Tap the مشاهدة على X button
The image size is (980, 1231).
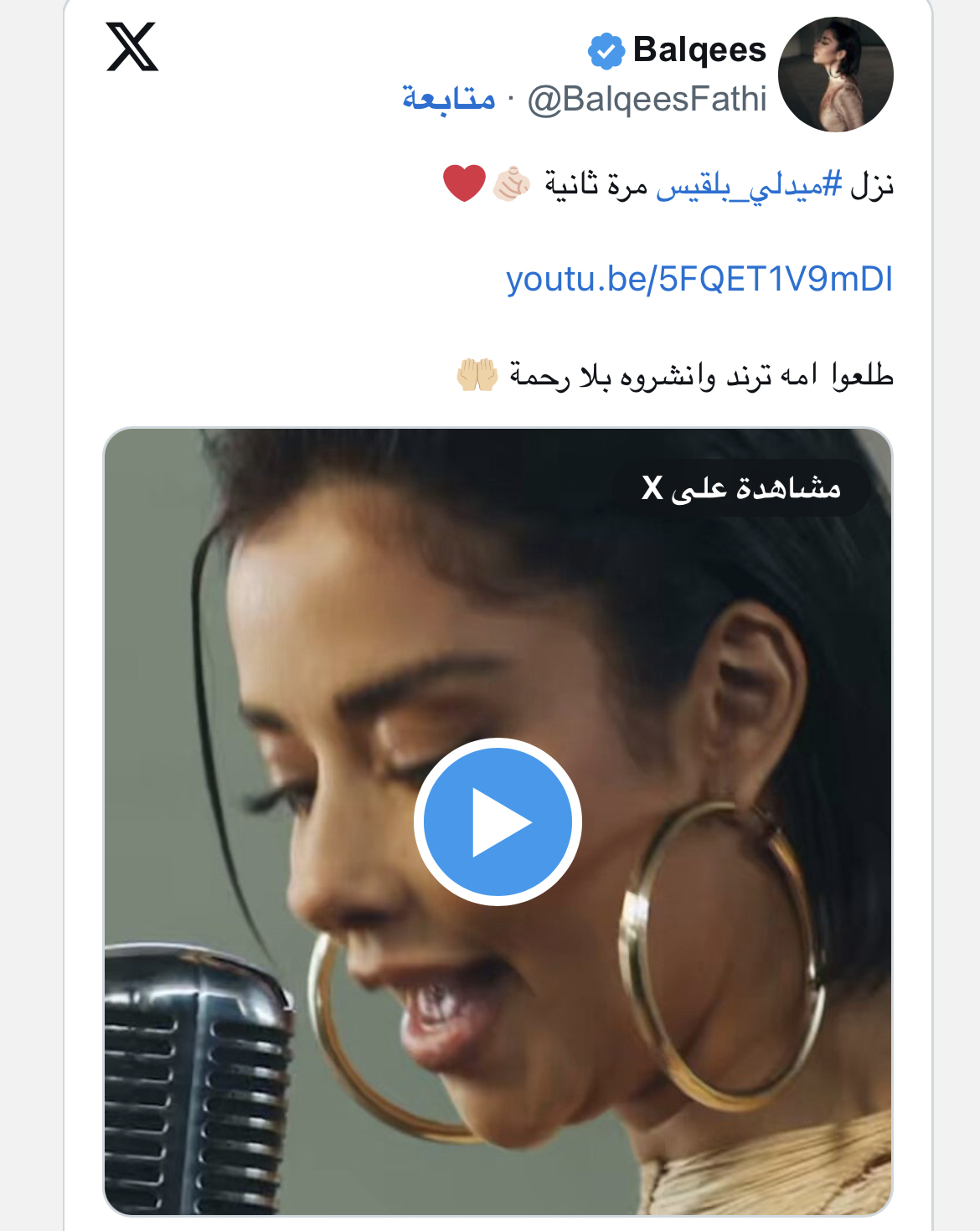(741, 487)
